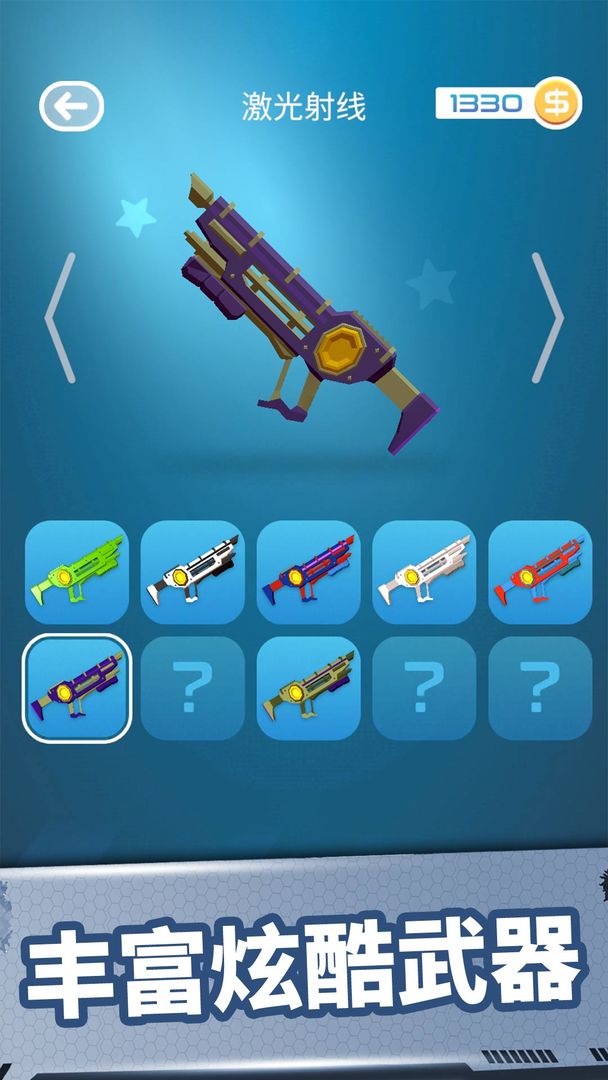
Task: Select the purple gun skin tile
Action: point(77,688)
